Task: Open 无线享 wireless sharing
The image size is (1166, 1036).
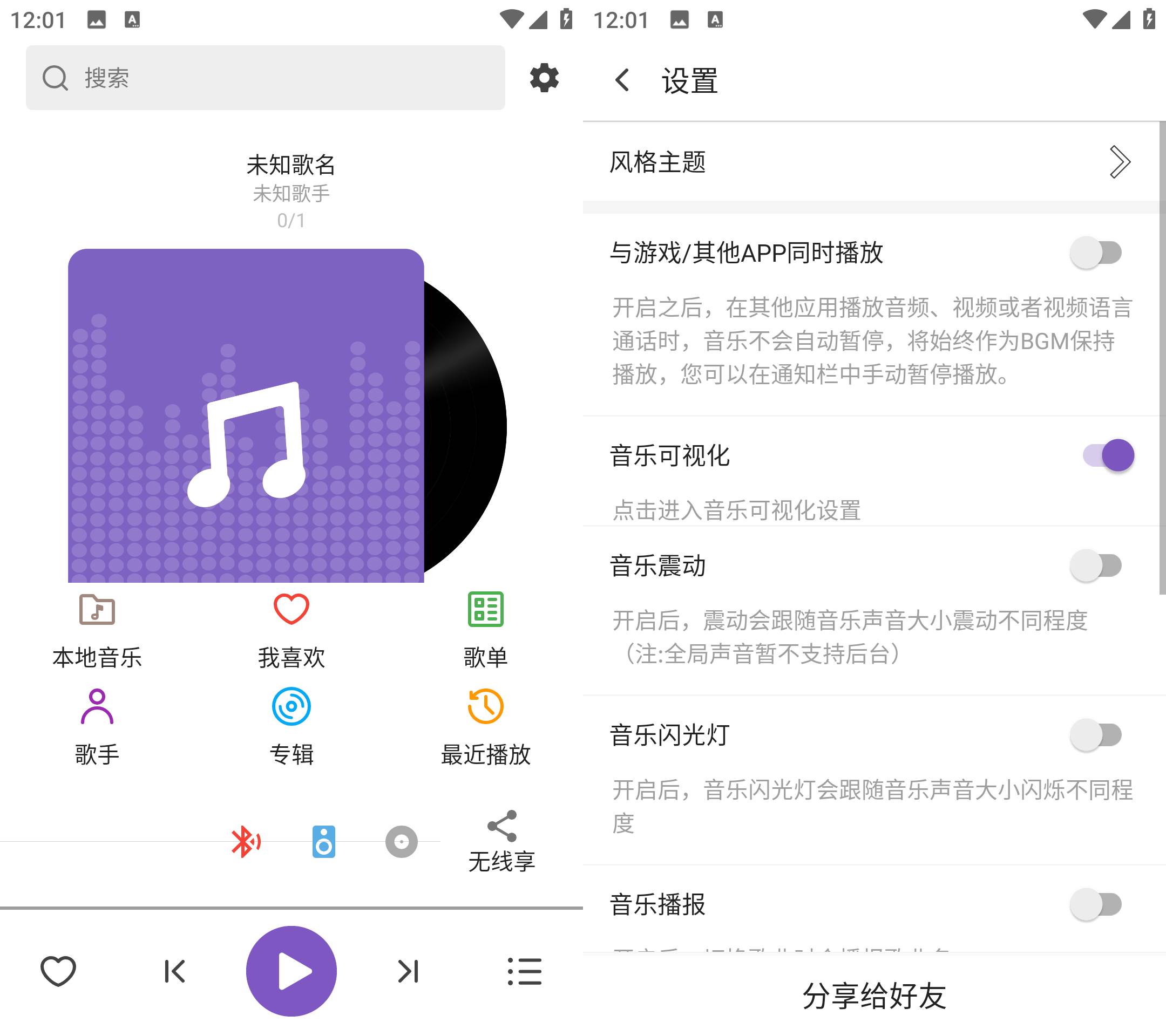Action: [501, 841]
